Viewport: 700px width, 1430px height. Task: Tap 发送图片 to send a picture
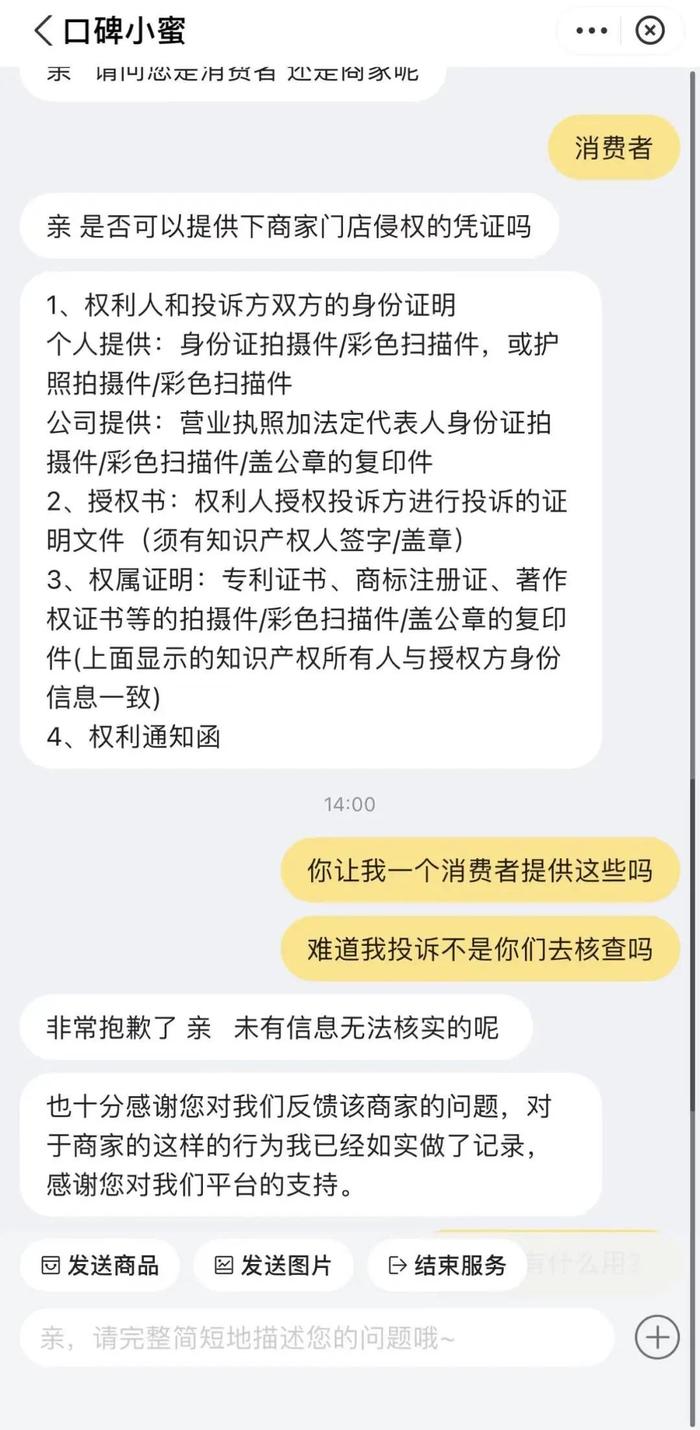[x=274, y=1265]
